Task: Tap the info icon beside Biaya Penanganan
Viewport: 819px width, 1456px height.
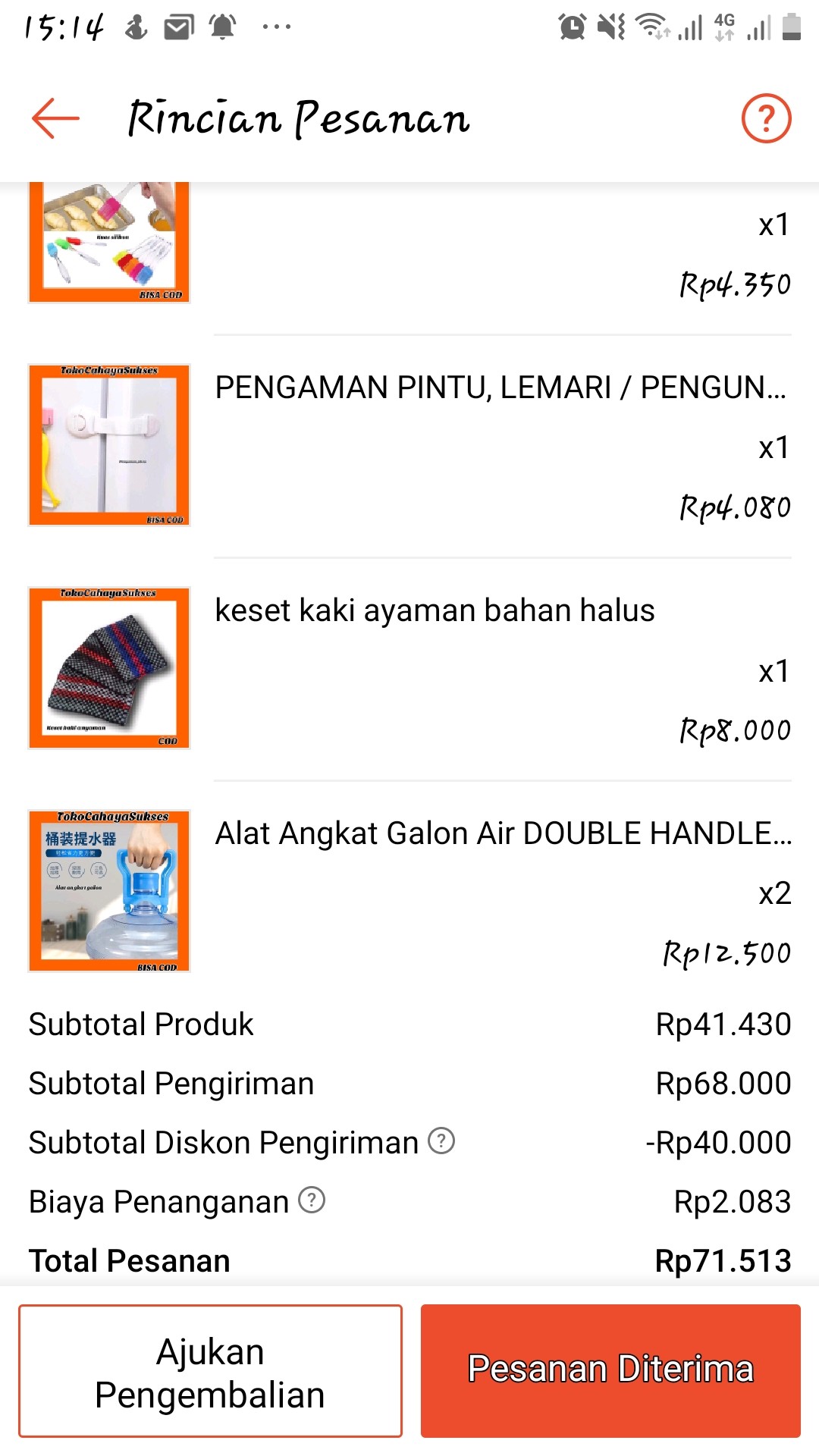Action: pyautogui.click(x=312, y=1201)
